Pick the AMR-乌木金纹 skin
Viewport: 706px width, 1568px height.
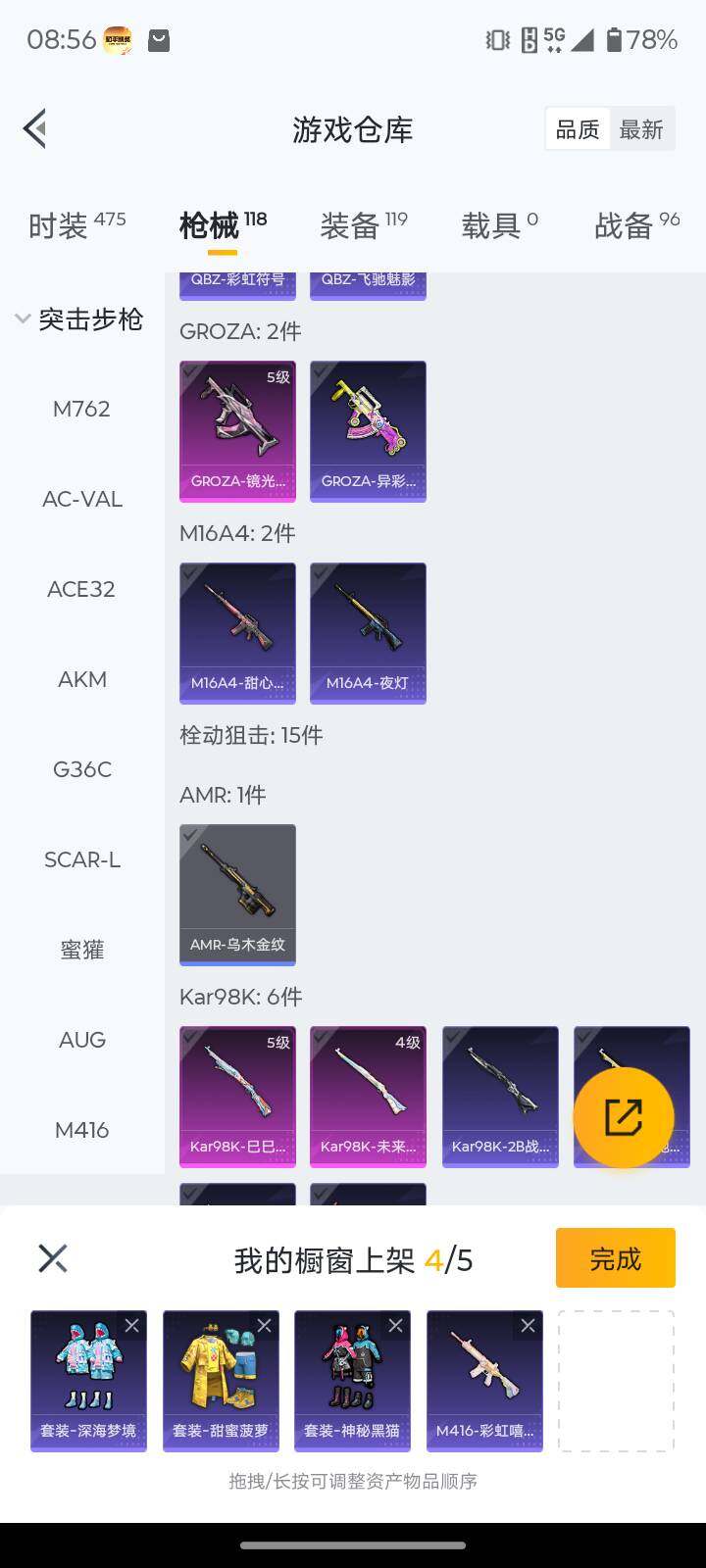pyautogui.click(x=237, y=894)
